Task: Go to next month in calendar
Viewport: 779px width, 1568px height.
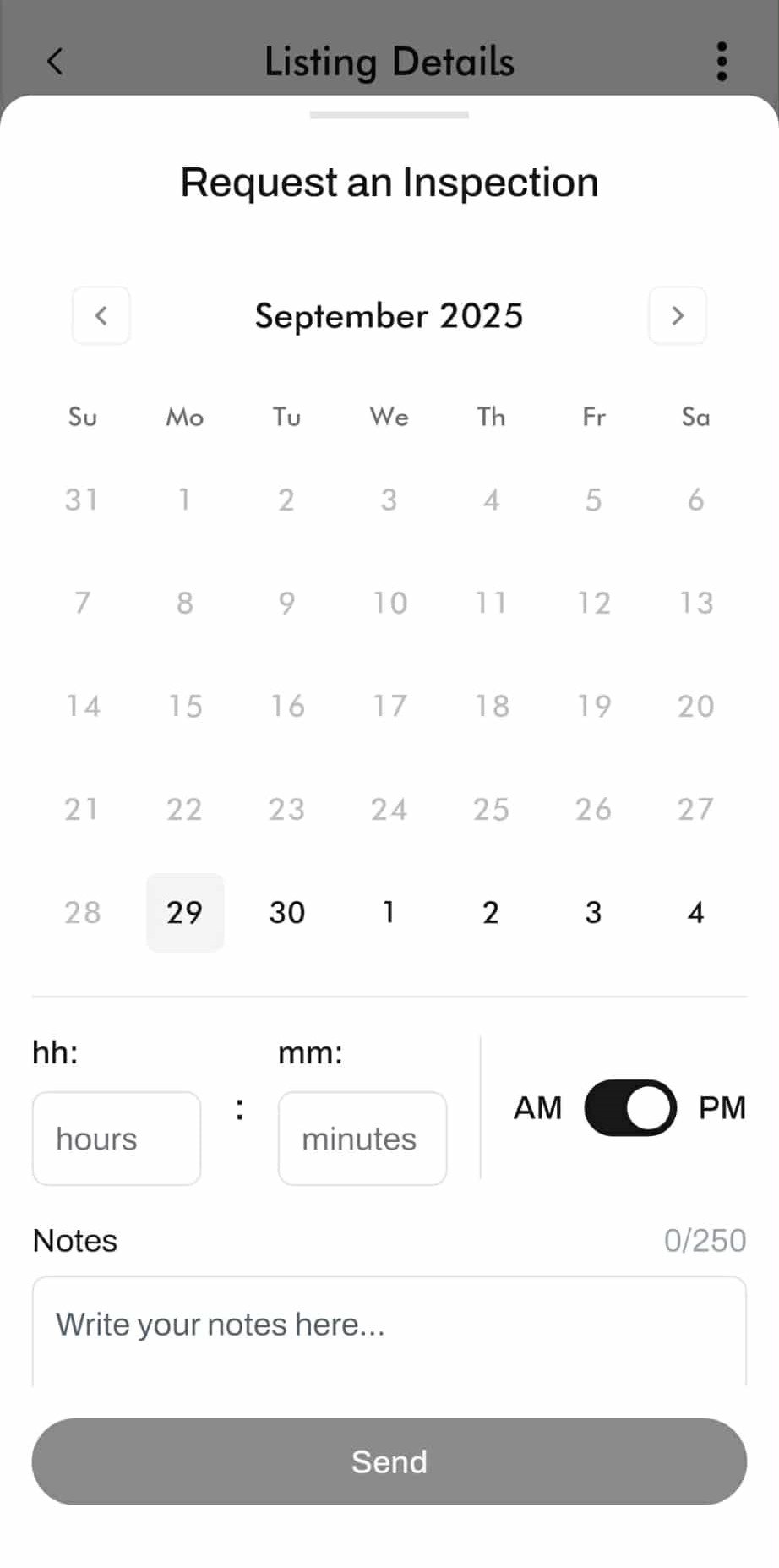Action: point(677,315)
